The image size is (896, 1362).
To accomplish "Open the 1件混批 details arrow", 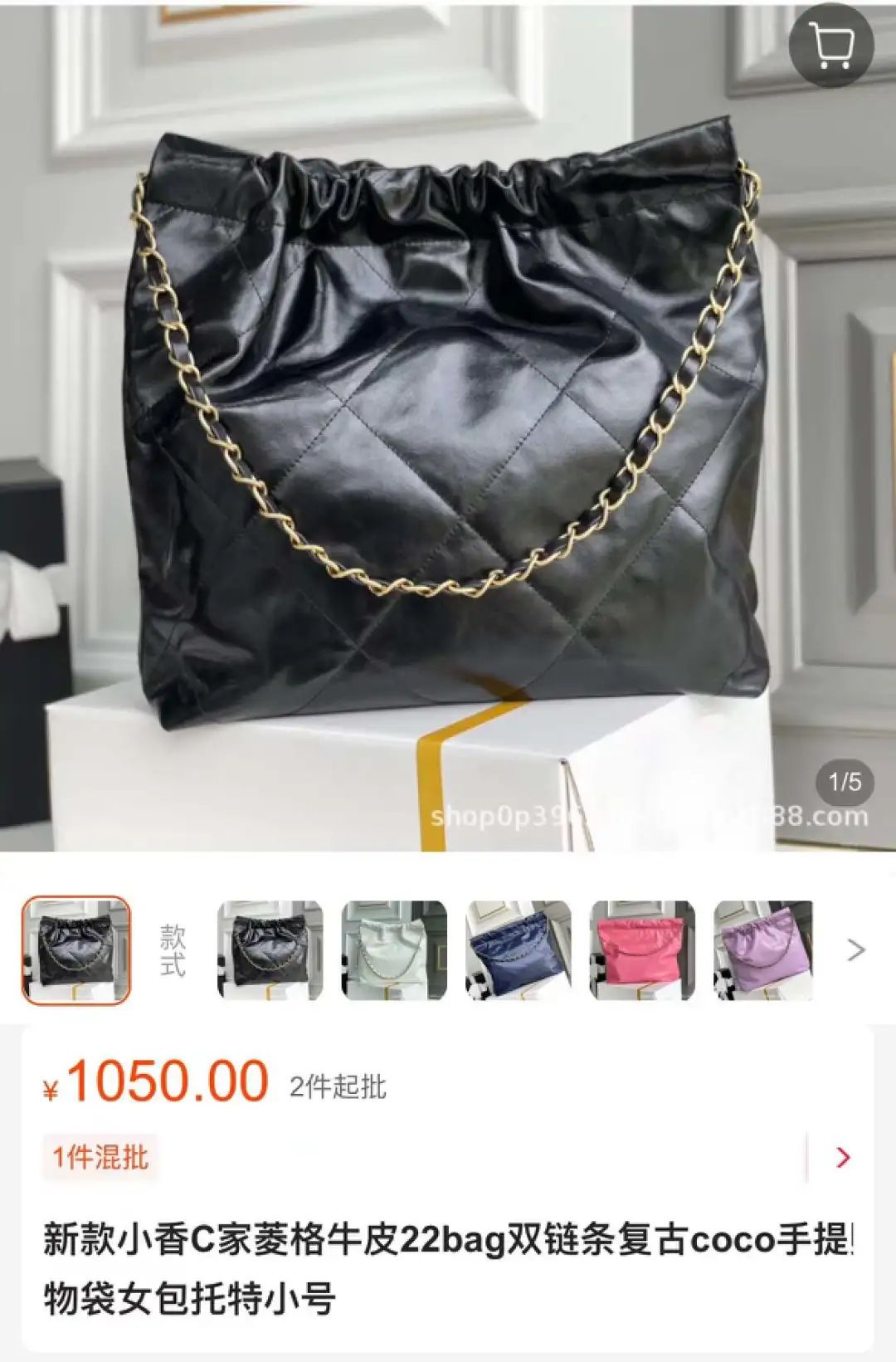I will (843, 1157).
